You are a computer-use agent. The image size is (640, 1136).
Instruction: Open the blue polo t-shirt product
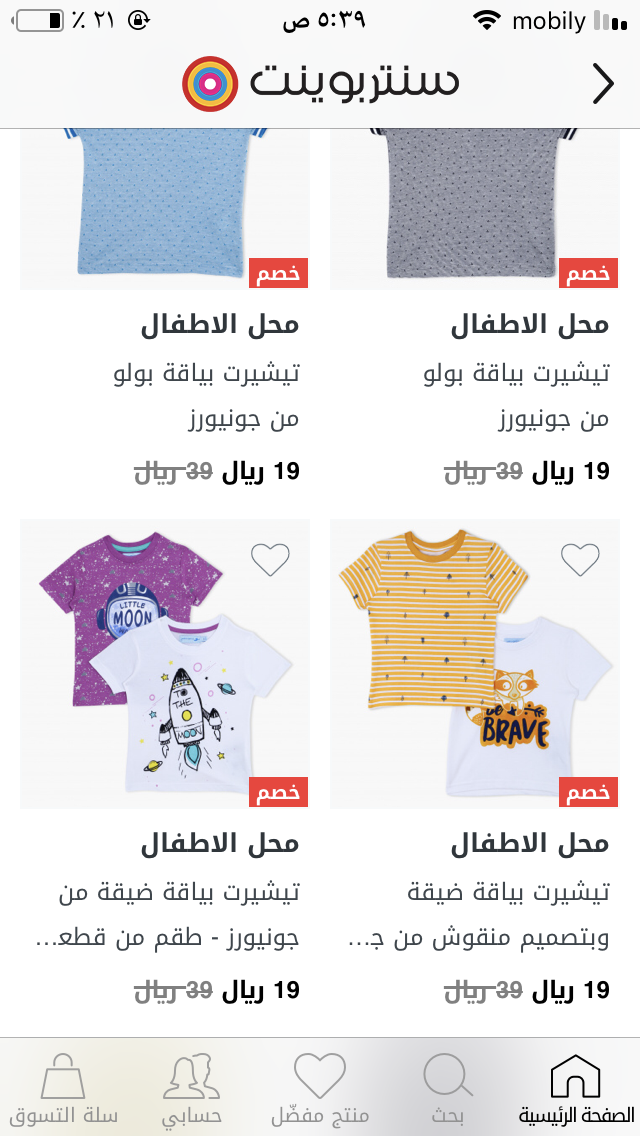[165, 210]
